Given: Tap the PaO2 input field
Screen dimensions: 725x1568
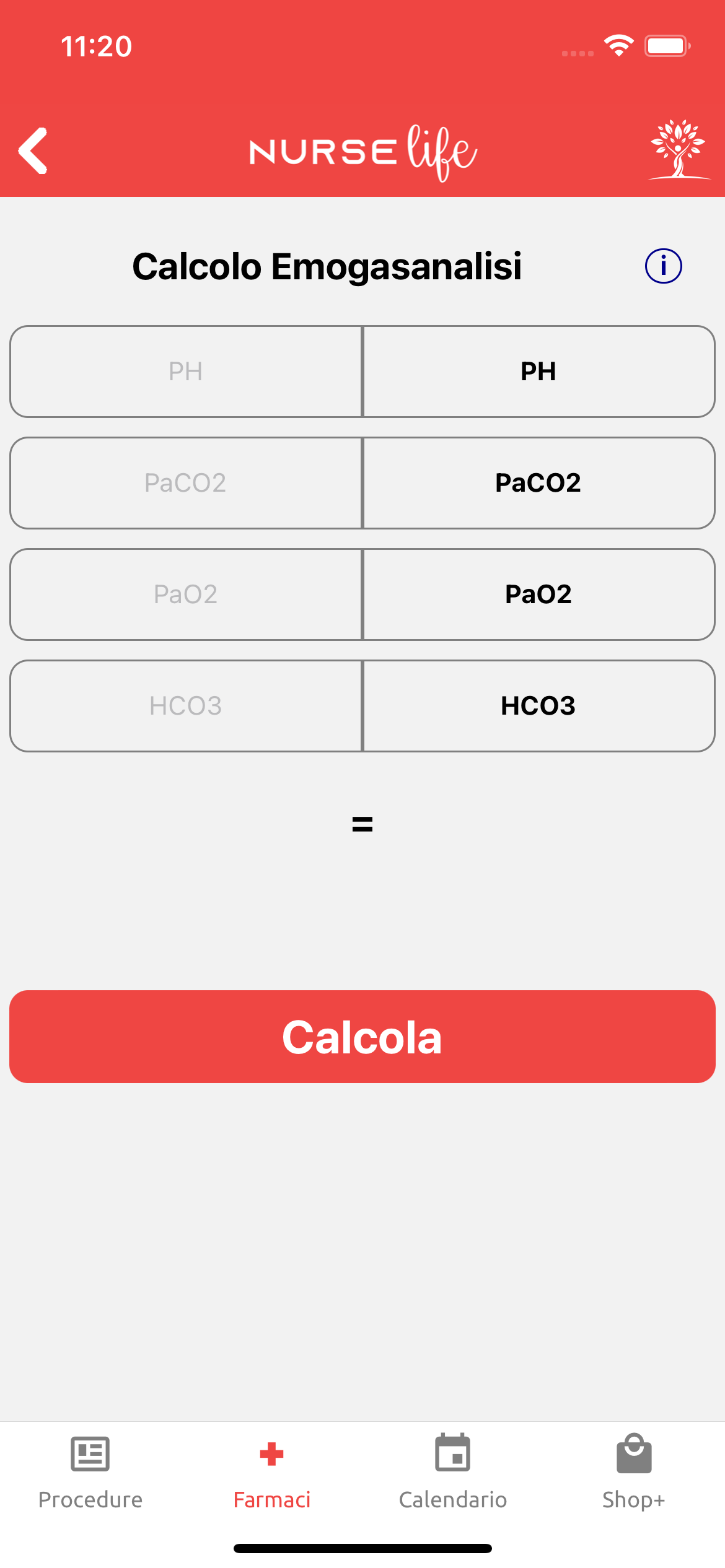Looking at the screenshot, I should 186,595.
